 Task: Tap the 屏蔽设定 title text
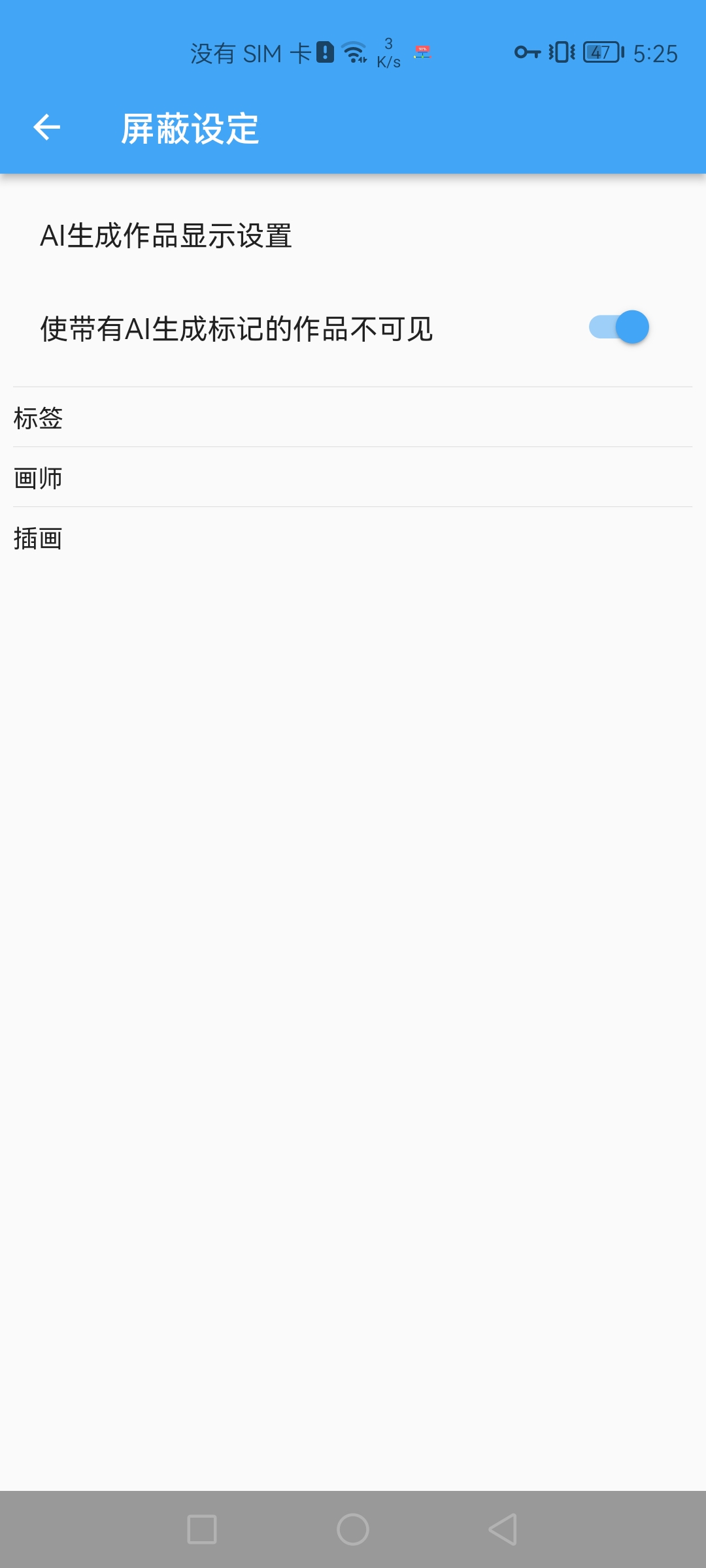(x=190, y=128)
